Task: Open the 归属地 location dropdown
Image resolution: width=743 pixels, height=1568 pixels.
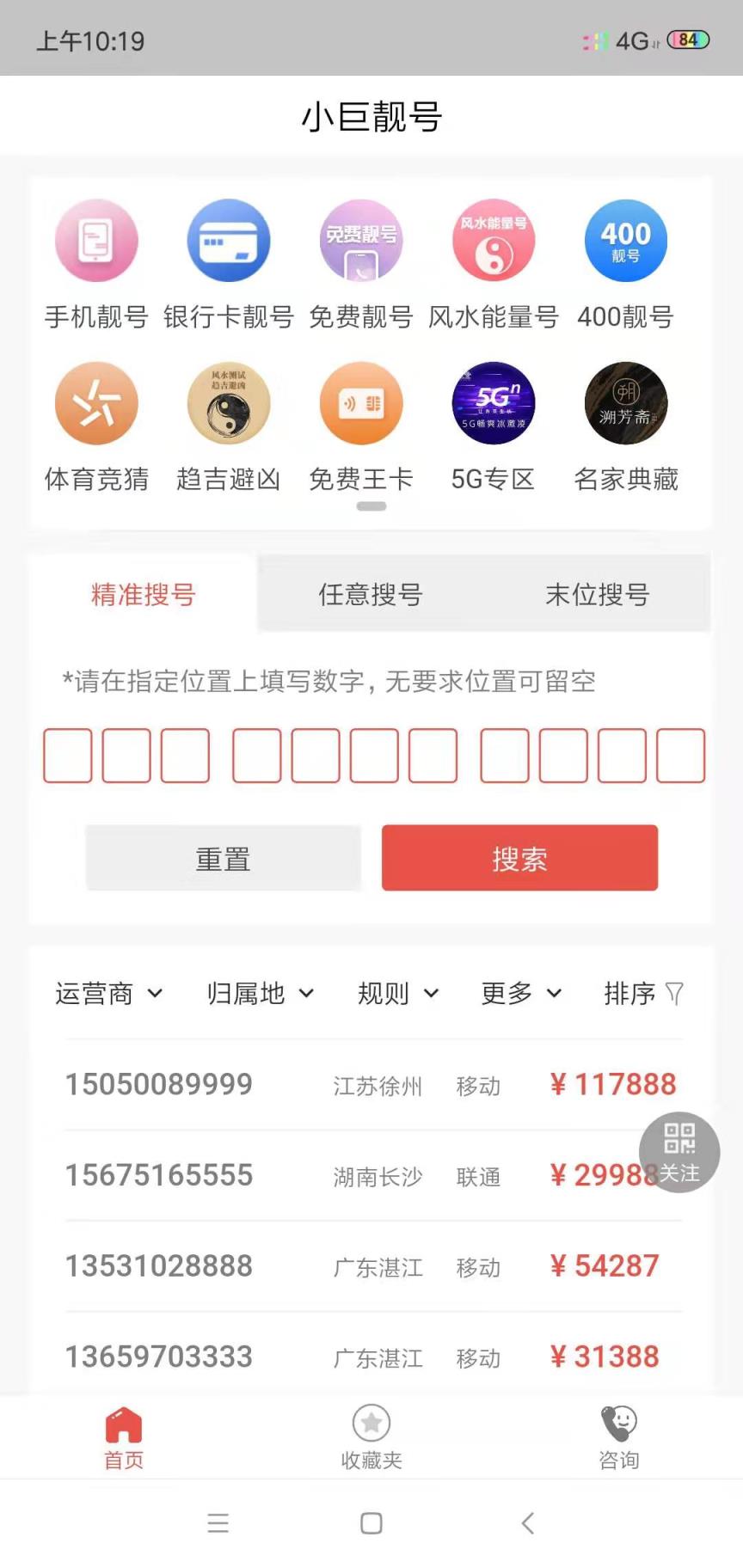Action: click(260, 993)
